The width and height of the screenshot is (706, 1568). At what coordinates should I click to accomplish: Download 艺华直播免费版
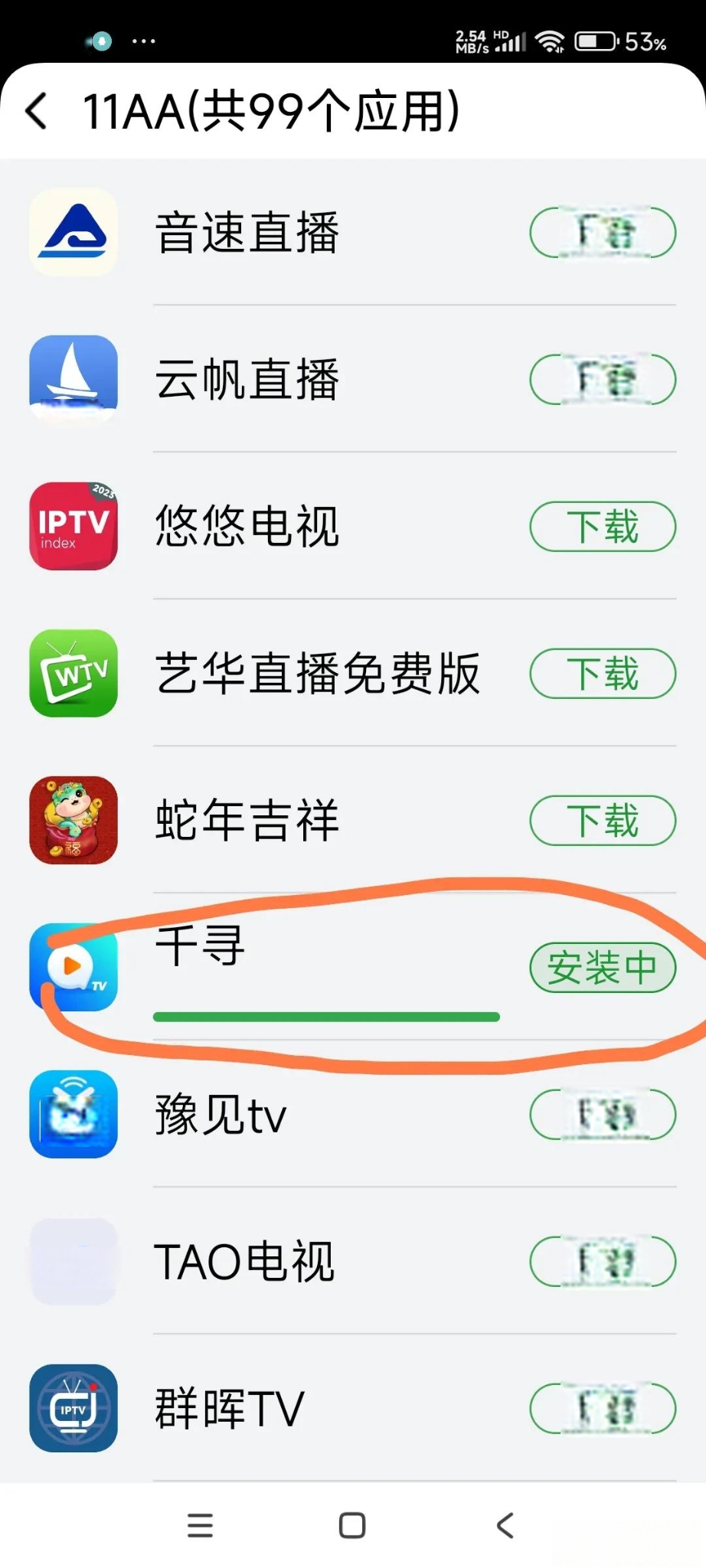pos(603,674)
